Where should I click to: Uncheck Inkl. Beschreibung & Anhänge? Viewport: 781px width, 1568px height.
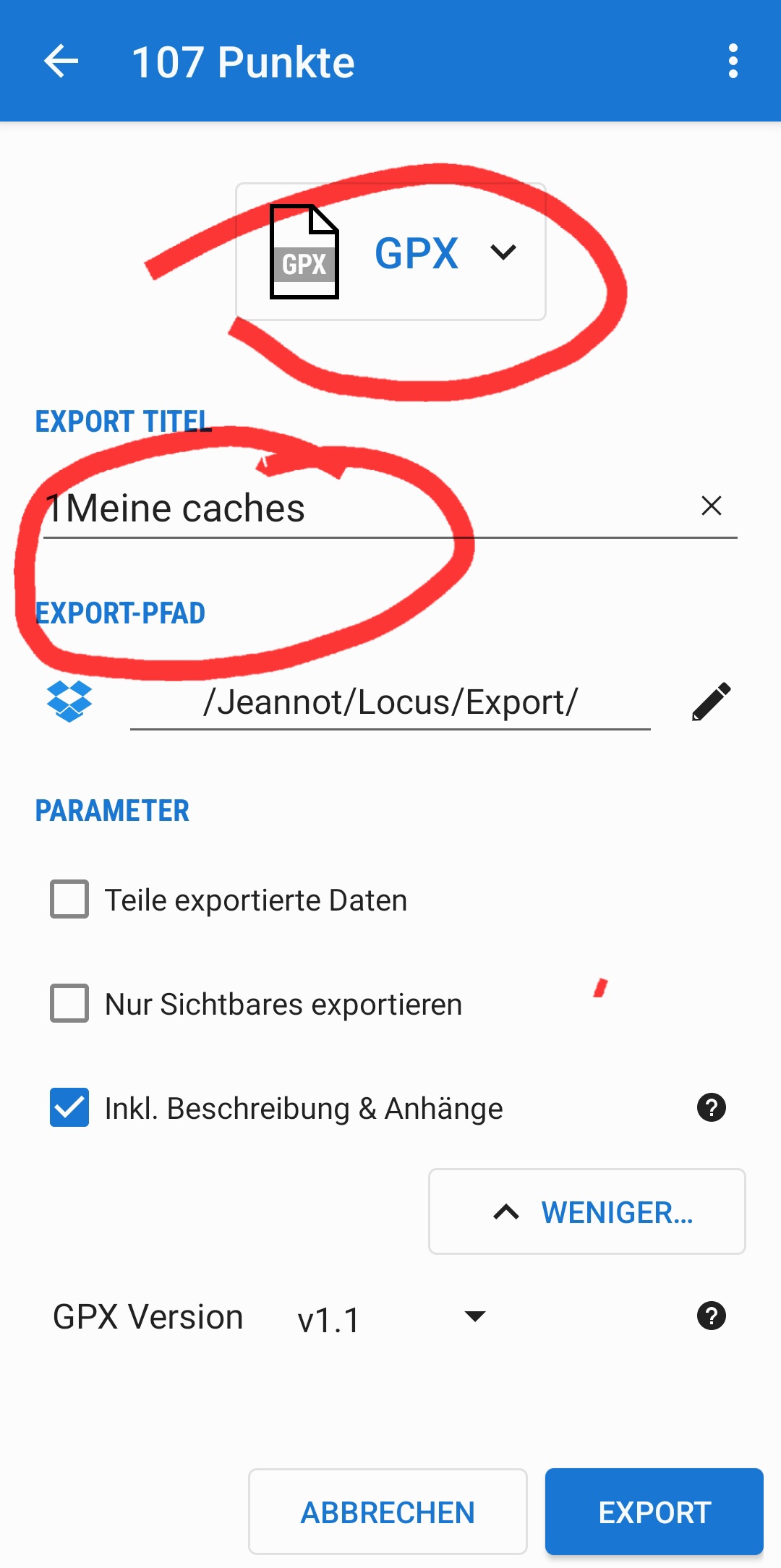(x=69, y=1107)
